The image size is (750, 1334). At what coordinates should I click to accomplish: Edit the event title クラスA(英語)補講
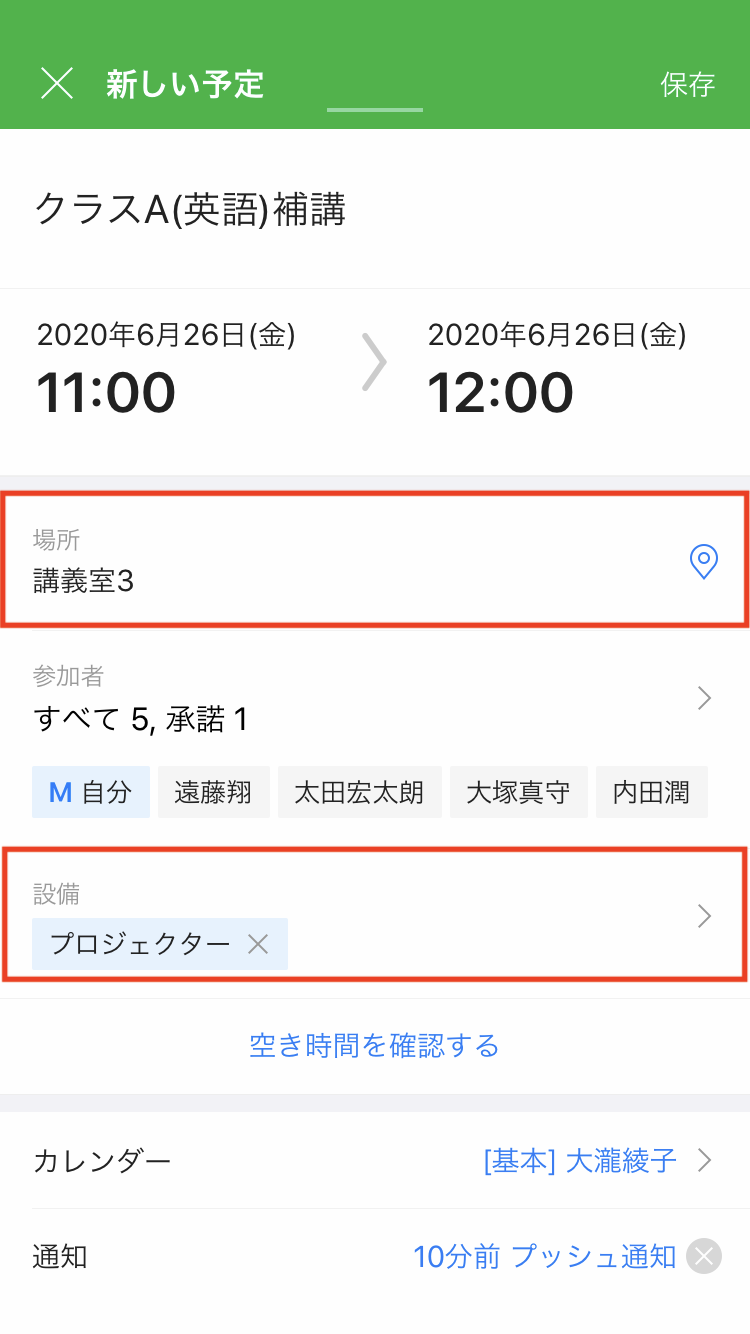(190, 210)
